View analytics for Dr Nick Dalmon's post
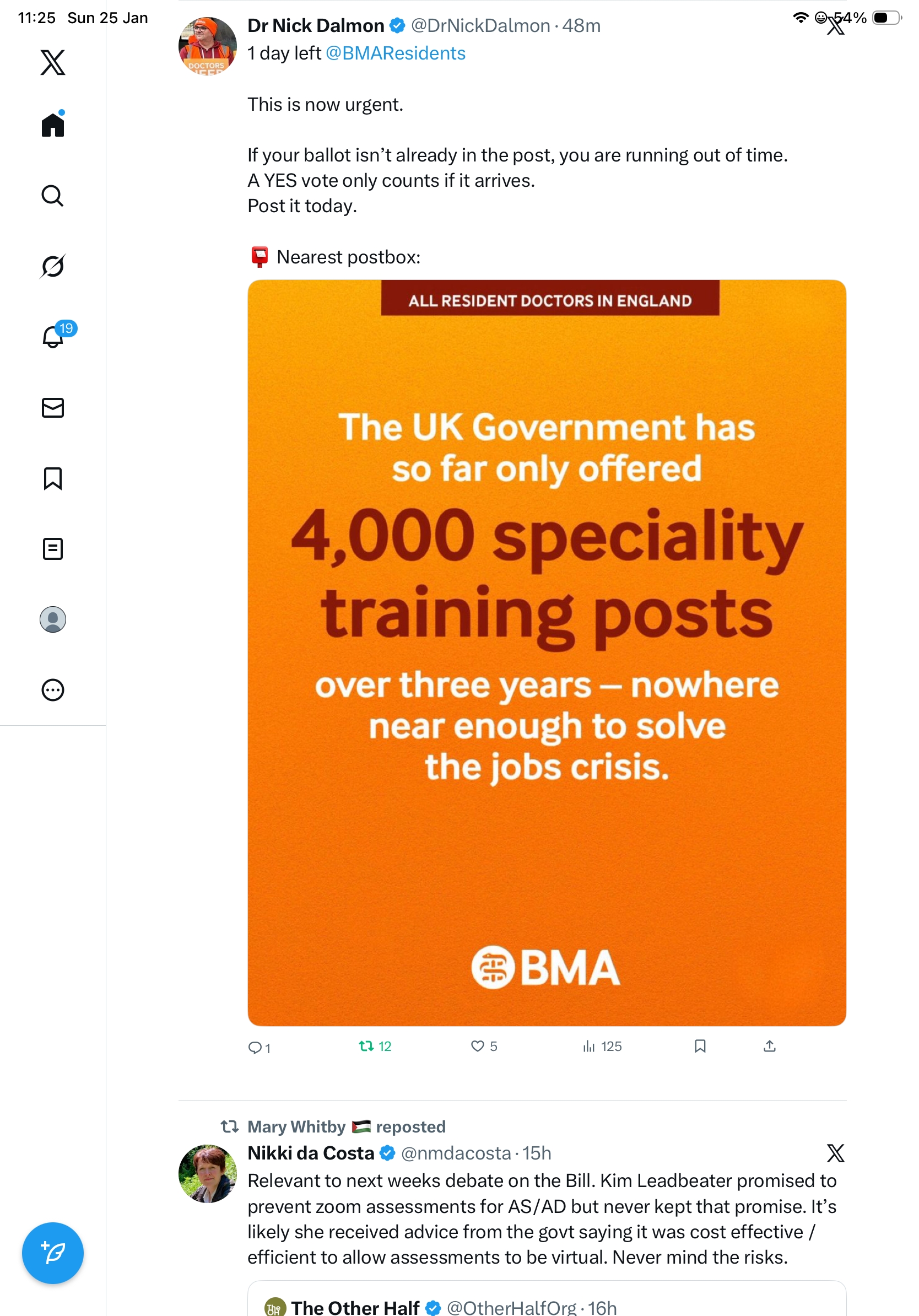Viewport: 919px width, 1316px height. [x=589, y=1046]
